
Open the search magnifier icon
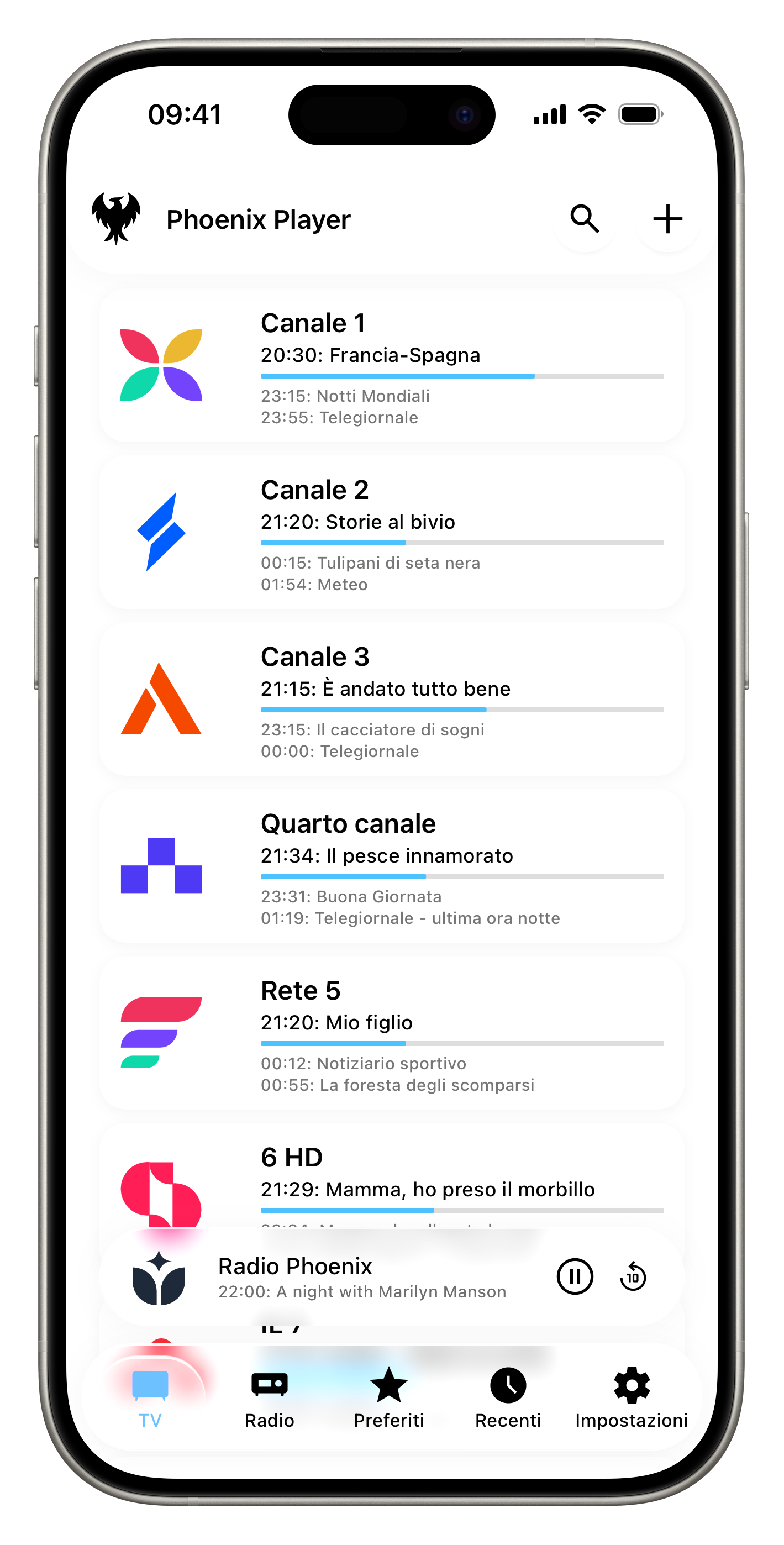tap(585, 219)
